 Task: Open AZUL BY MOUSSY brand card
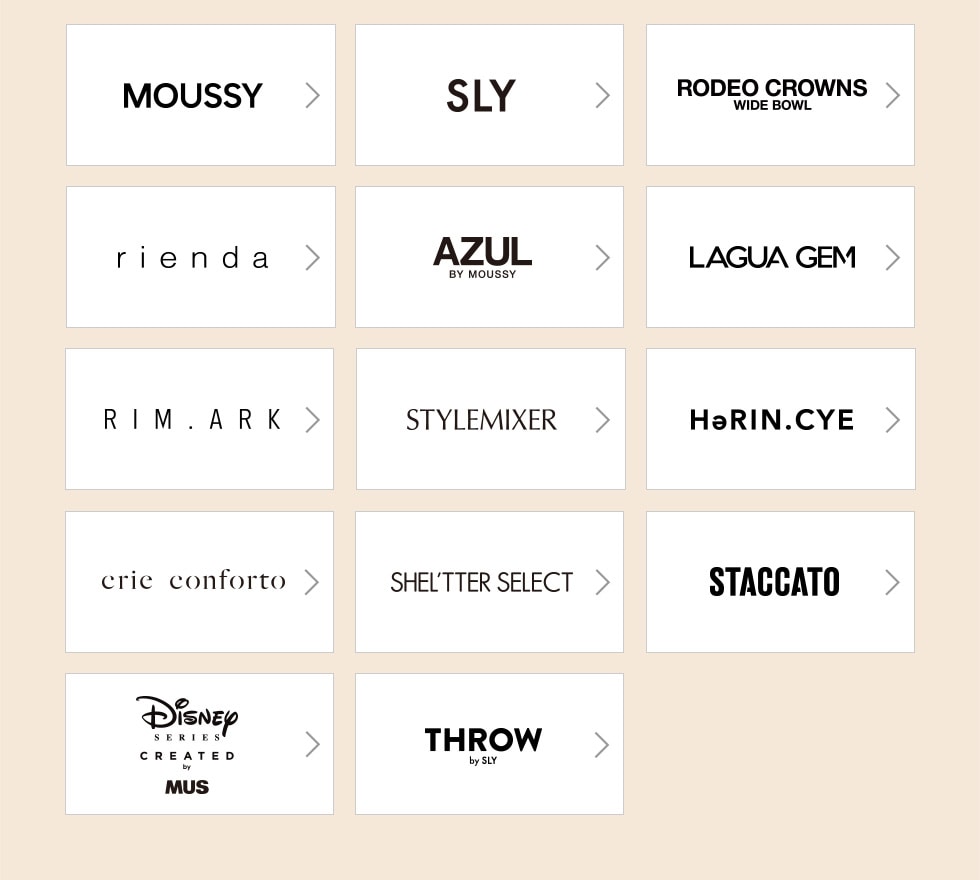click(x=489, y=257)
